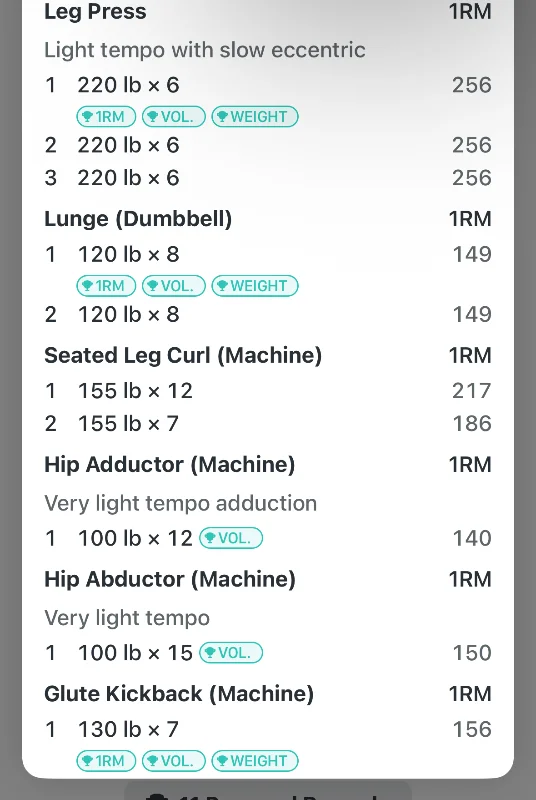Open Hip Adductor (Machine) exercise details
The height and width of the screenshot is (800, 536).
[x=170, y=465]
